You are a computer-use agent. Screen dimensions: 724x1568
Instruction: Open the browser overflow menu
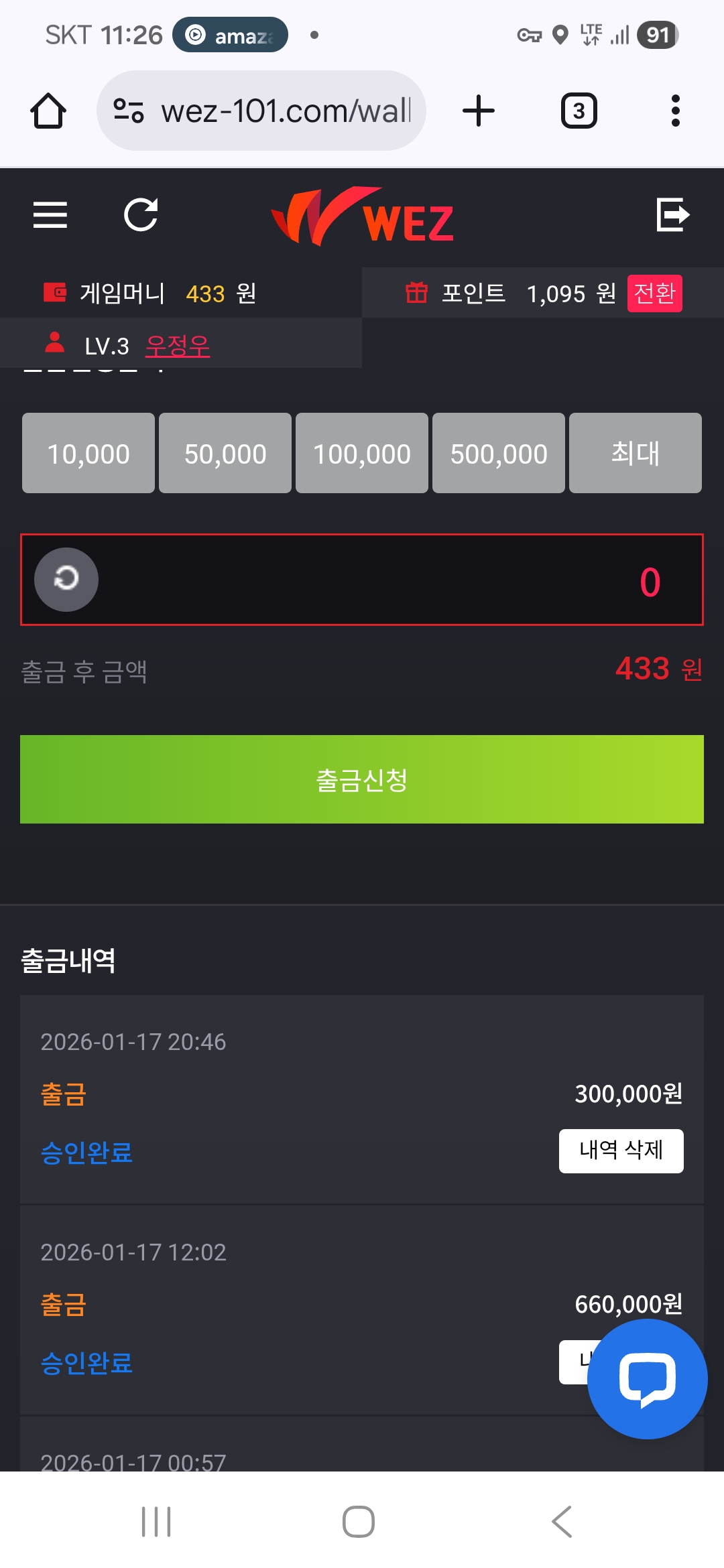pos(675,111)
